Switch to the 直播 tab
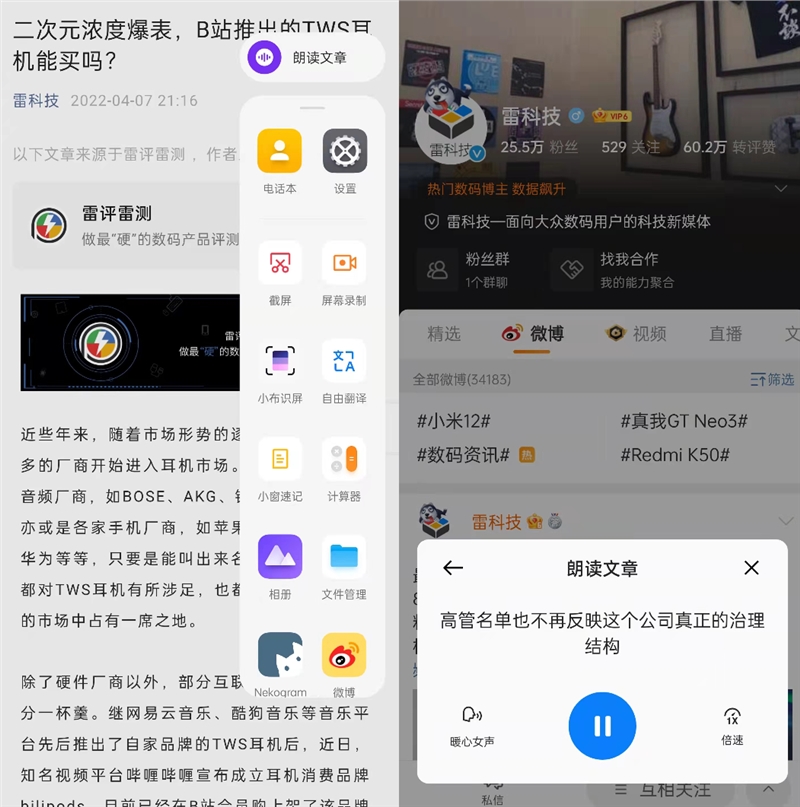This screenshot has width=800, height=807. pyautogui.click(x=725, y=334)
